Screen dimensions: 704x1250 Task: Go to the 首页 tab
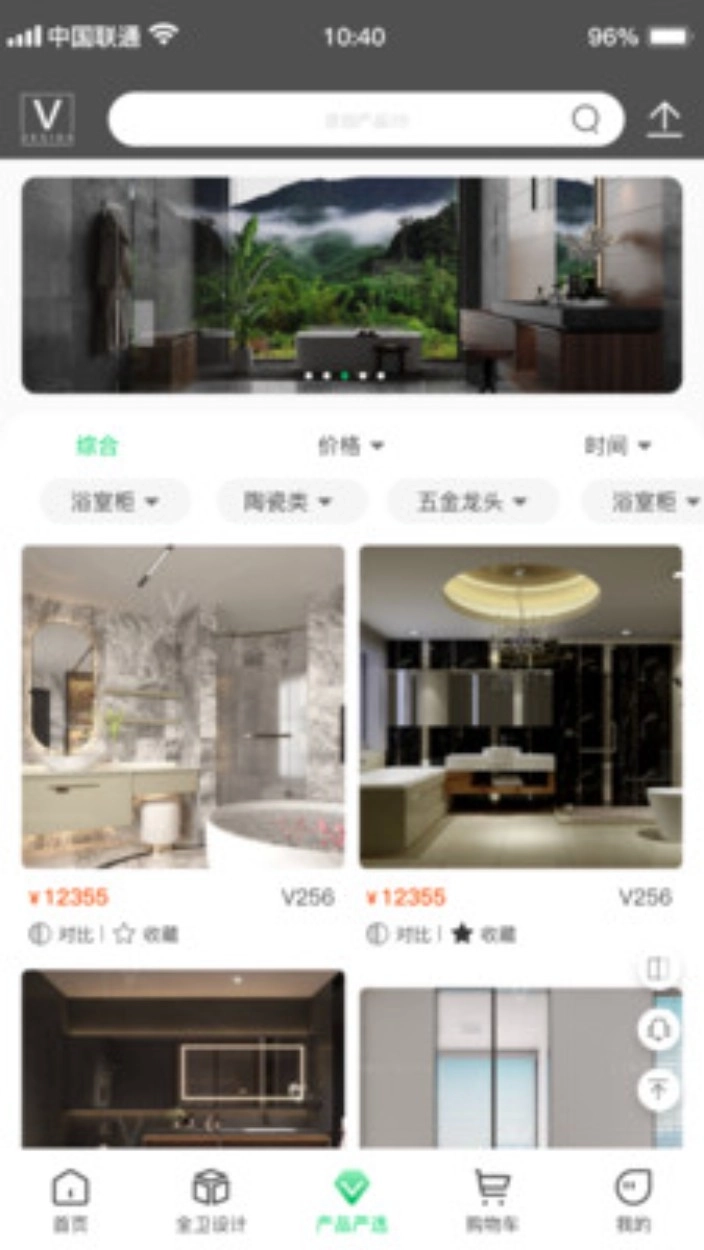70,1200
